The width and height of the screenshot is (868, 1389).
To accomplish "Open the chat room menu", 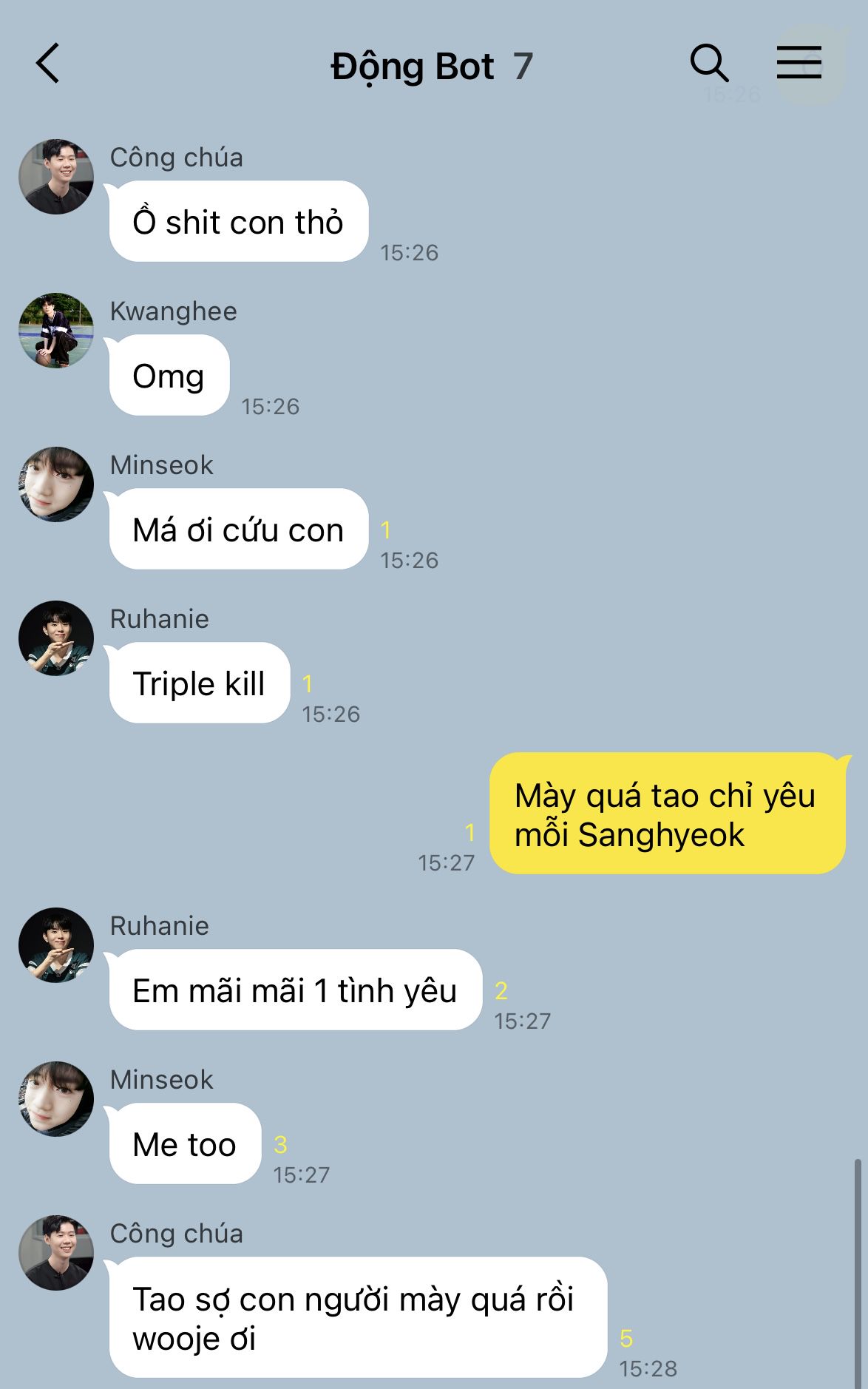I will tap(799, 64).
